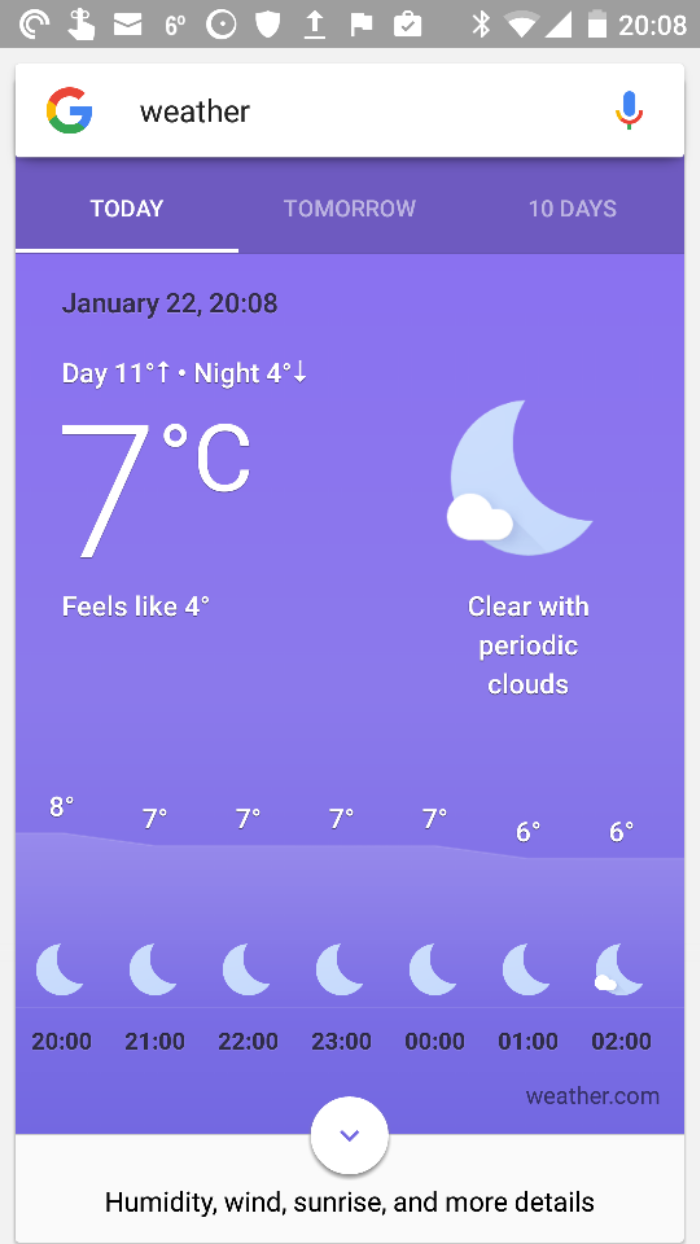Tap the Google logo
Screen dimensions: 700x1244
click(x=70, y=110)
